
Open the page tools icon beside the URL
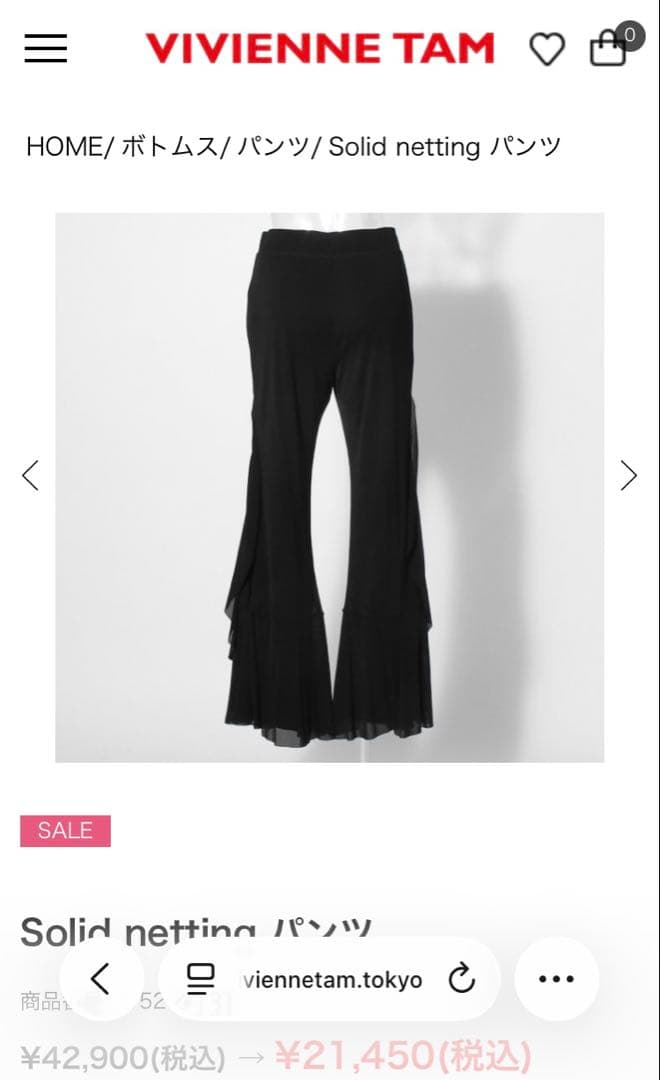[x=202, y=979]
